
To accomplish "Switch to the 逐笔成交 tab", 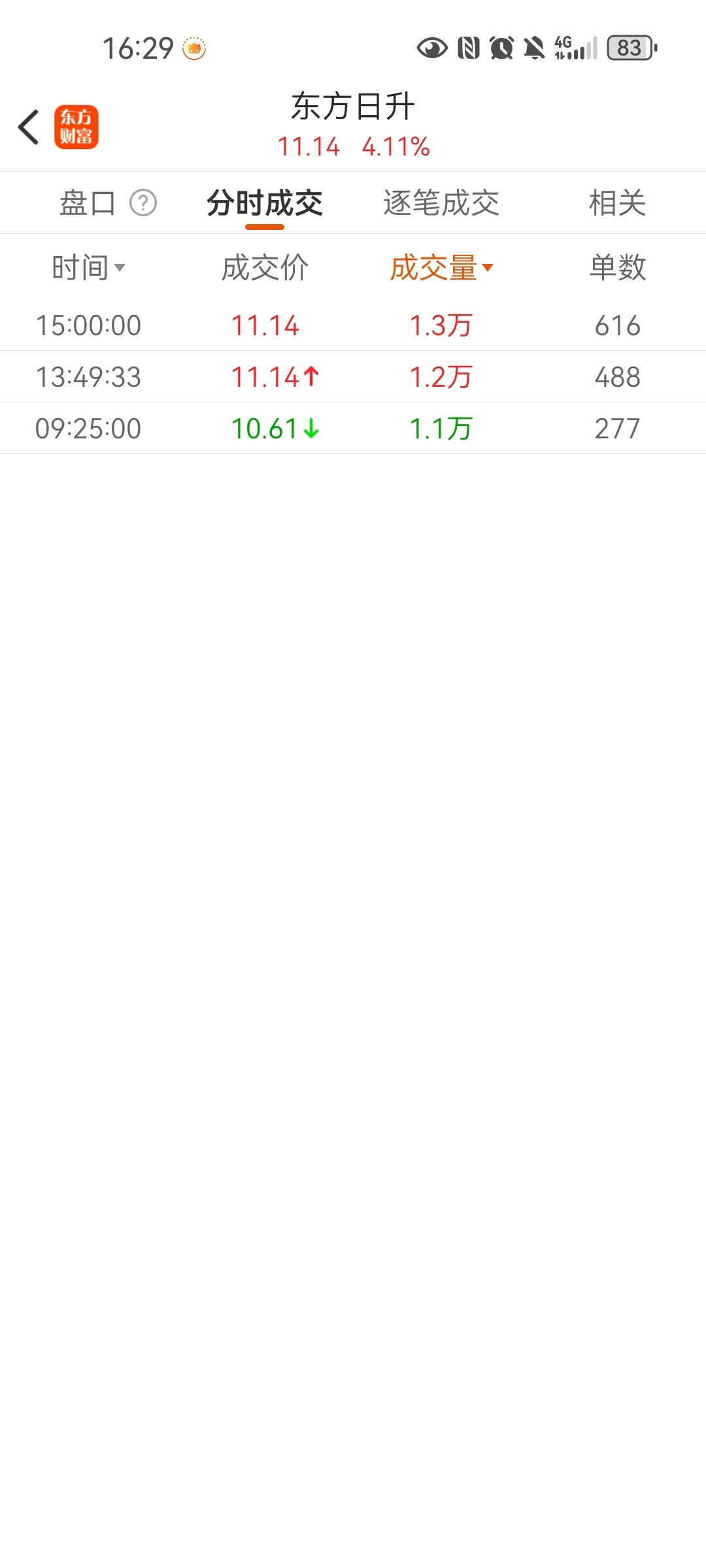I will click(441, 203).
